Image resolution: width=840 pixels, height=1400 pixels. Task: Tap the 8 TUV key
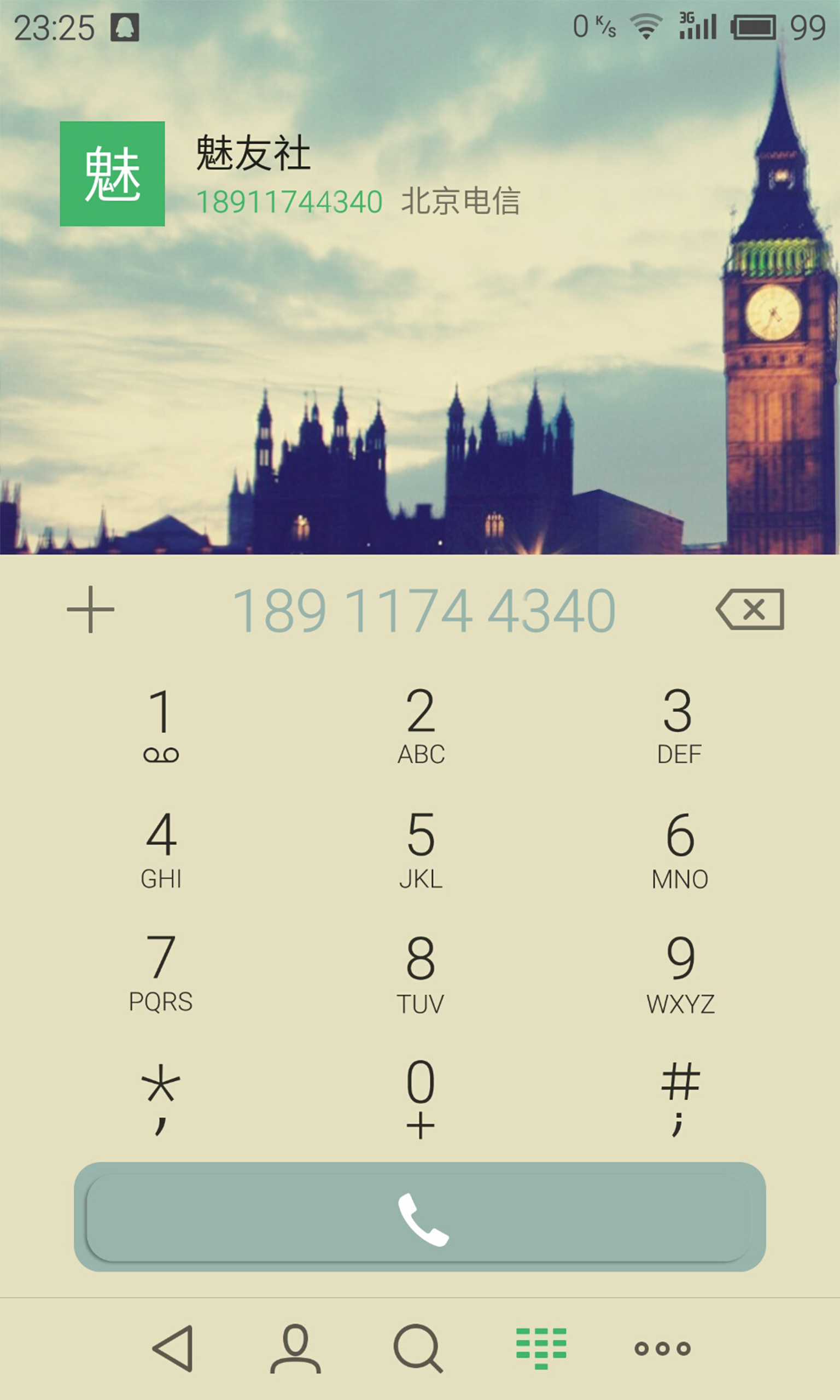pyautogui.click(x=421, y=973)
